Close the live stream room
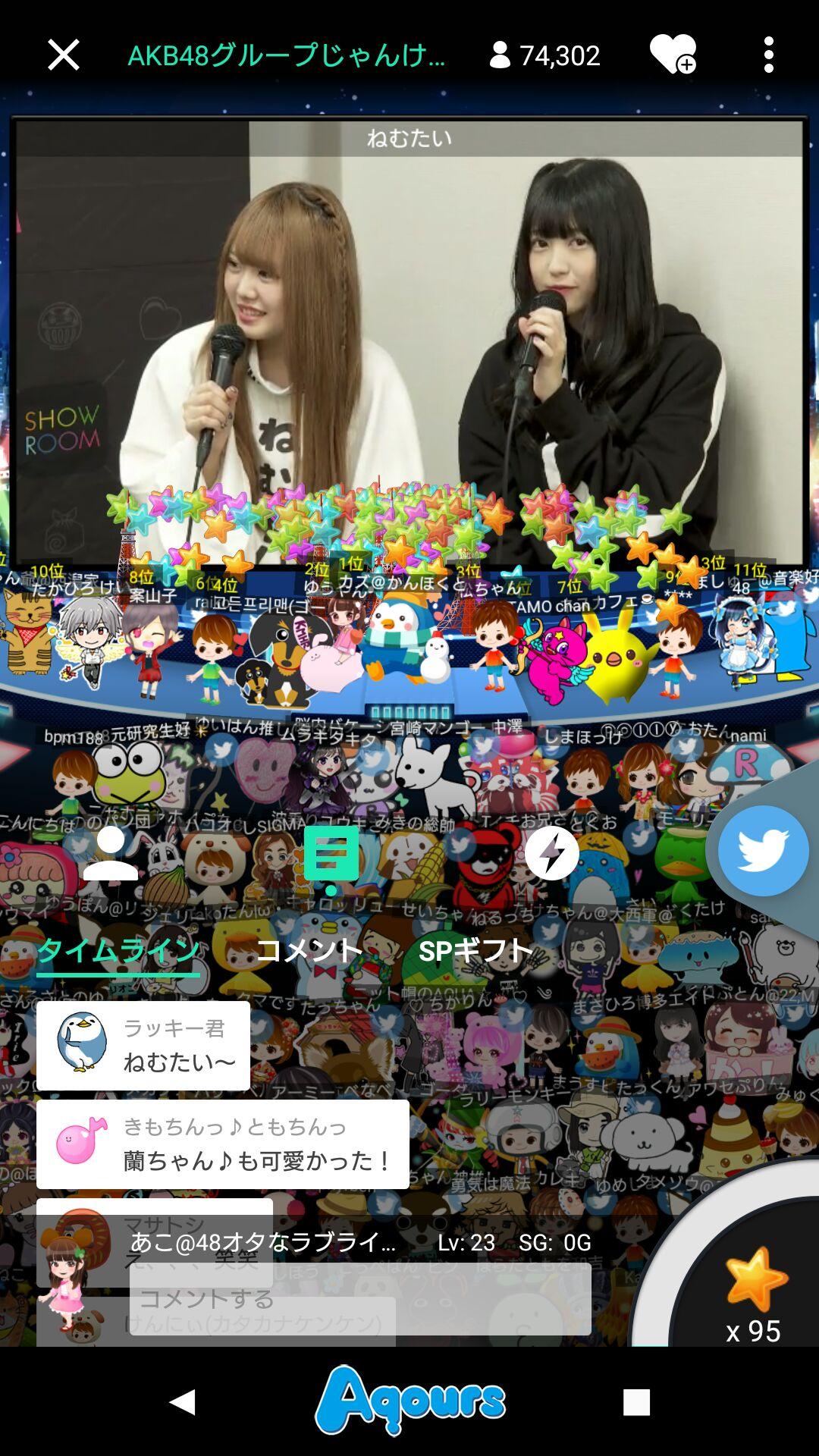The width and height of the screenshot is (819, 1456). (63, 55)
